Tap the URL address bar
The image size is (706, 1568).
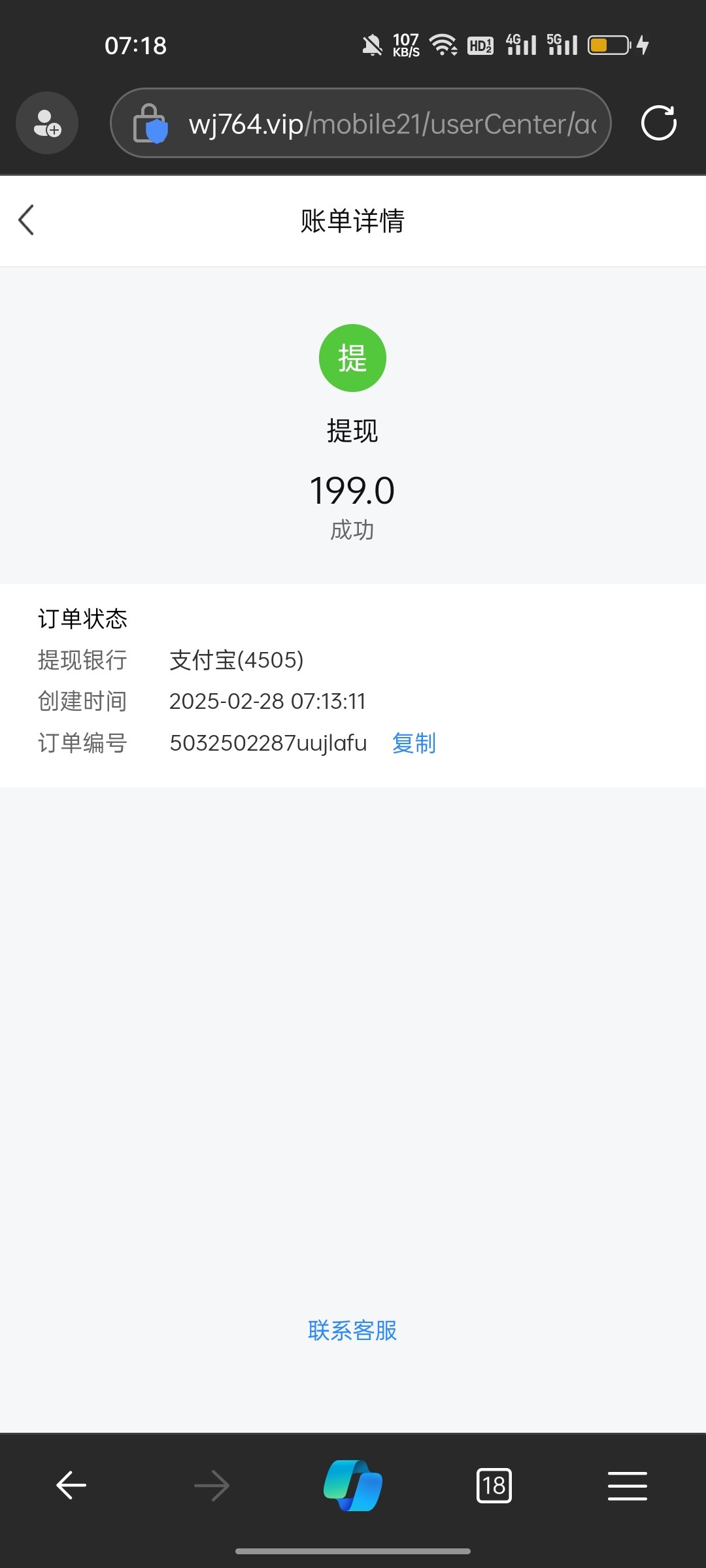coord(361,123)
